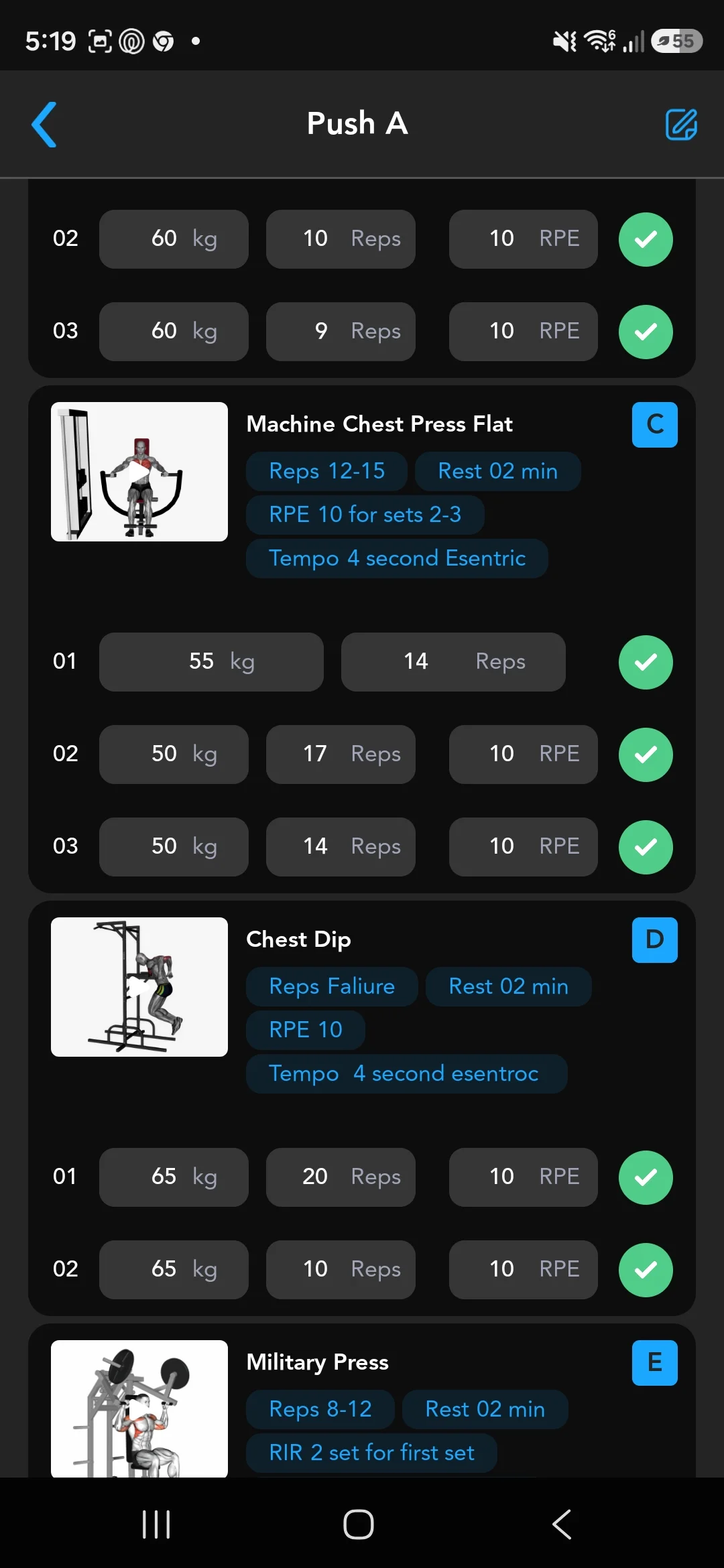
Task: Open the Military Press exercise video
Action: [x=139, y=1409]
